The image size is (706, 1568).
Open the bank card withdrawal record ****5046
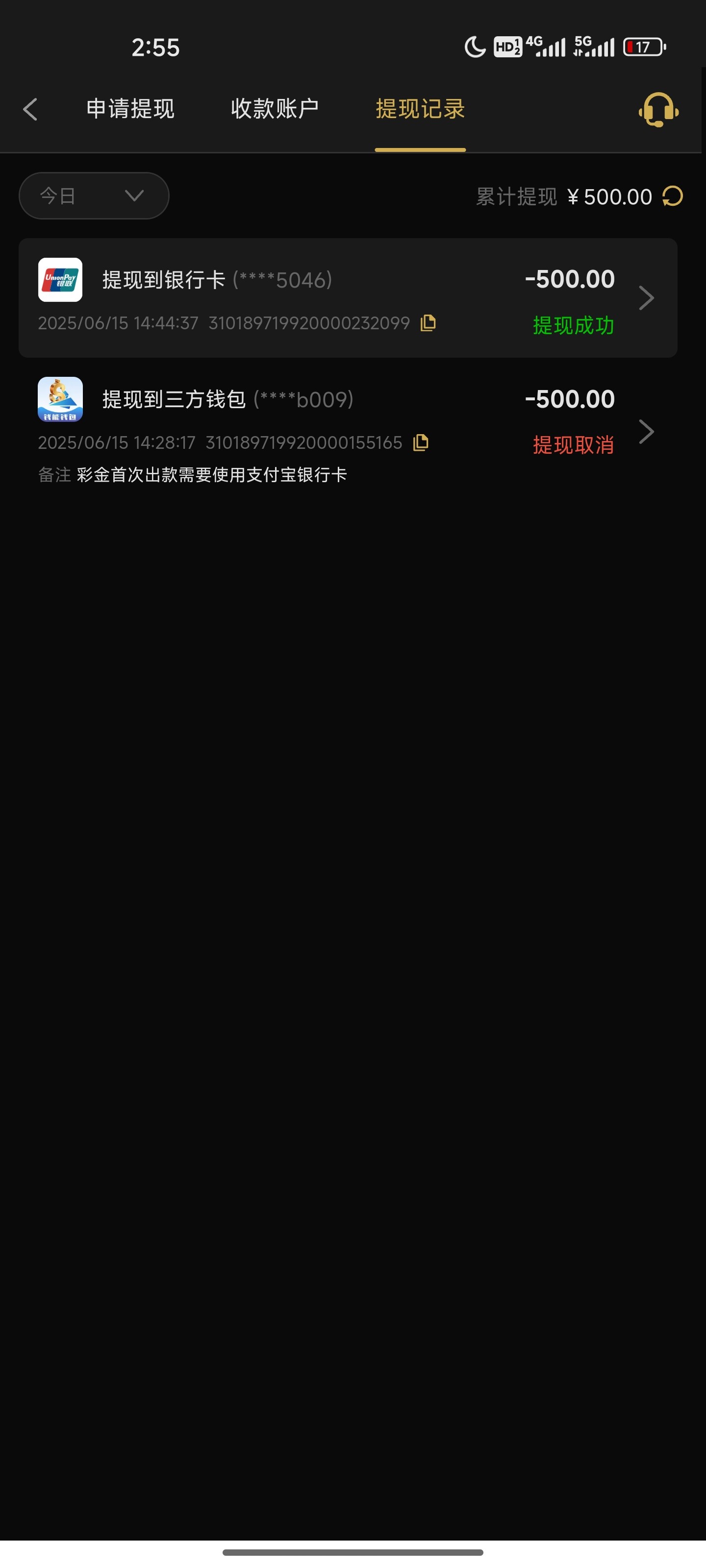348,297
